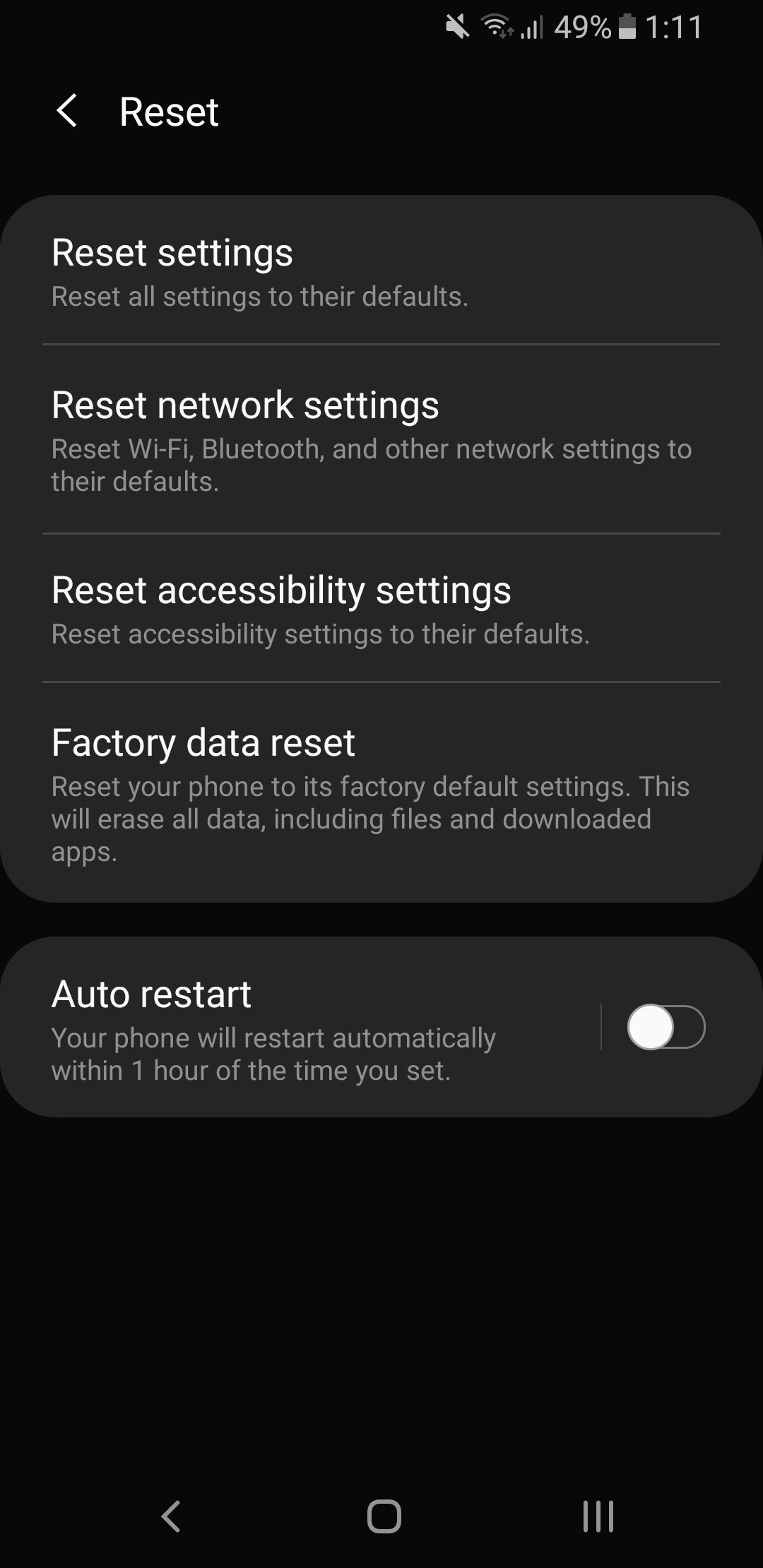Image resolution: width=763 pixels, height=1568 pixels.
Task: Tap the battery percentage 49%
Action: click(581, 27)
